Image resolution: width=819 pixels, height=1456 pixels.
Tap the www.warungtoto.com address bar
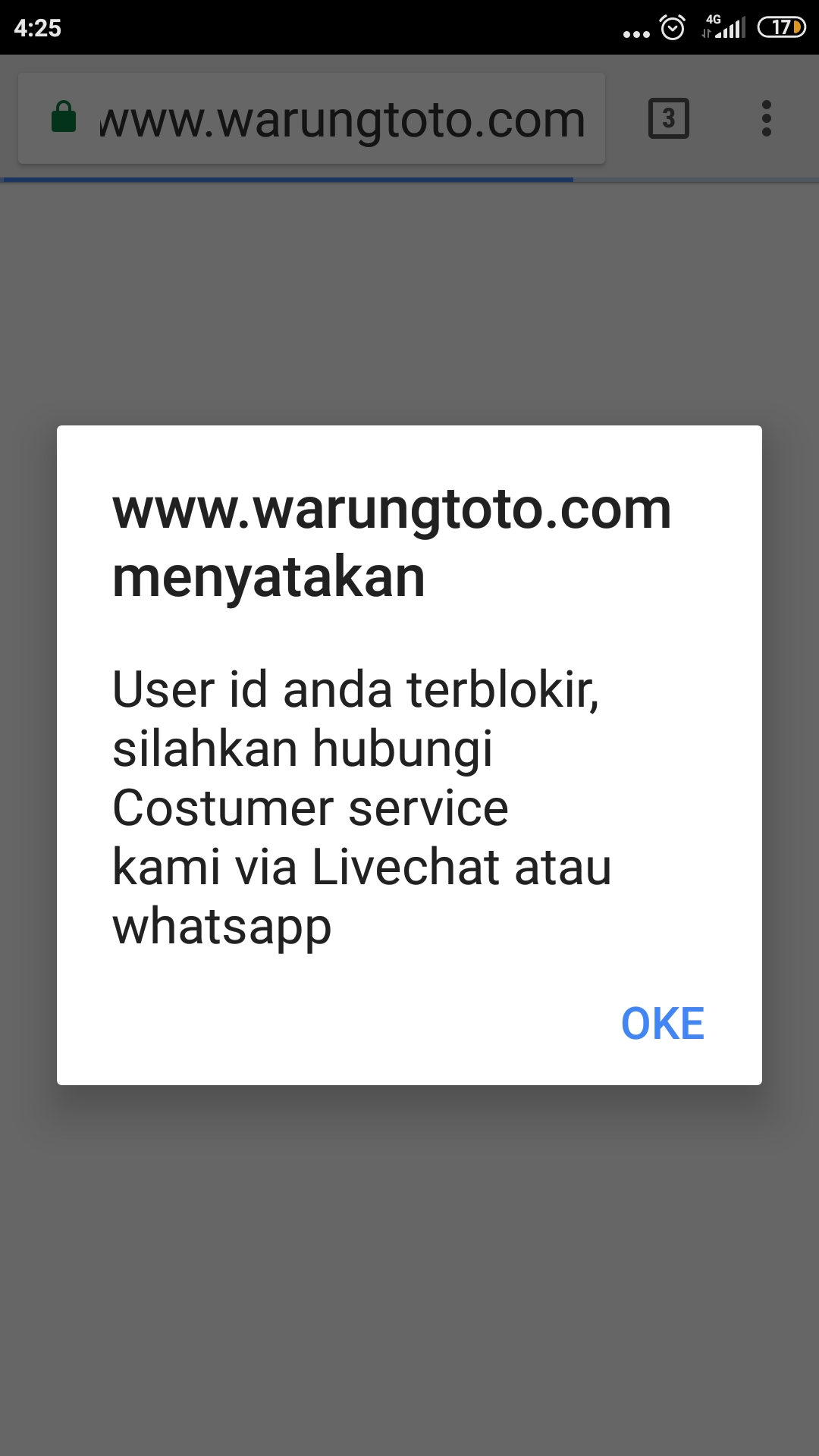341,120
